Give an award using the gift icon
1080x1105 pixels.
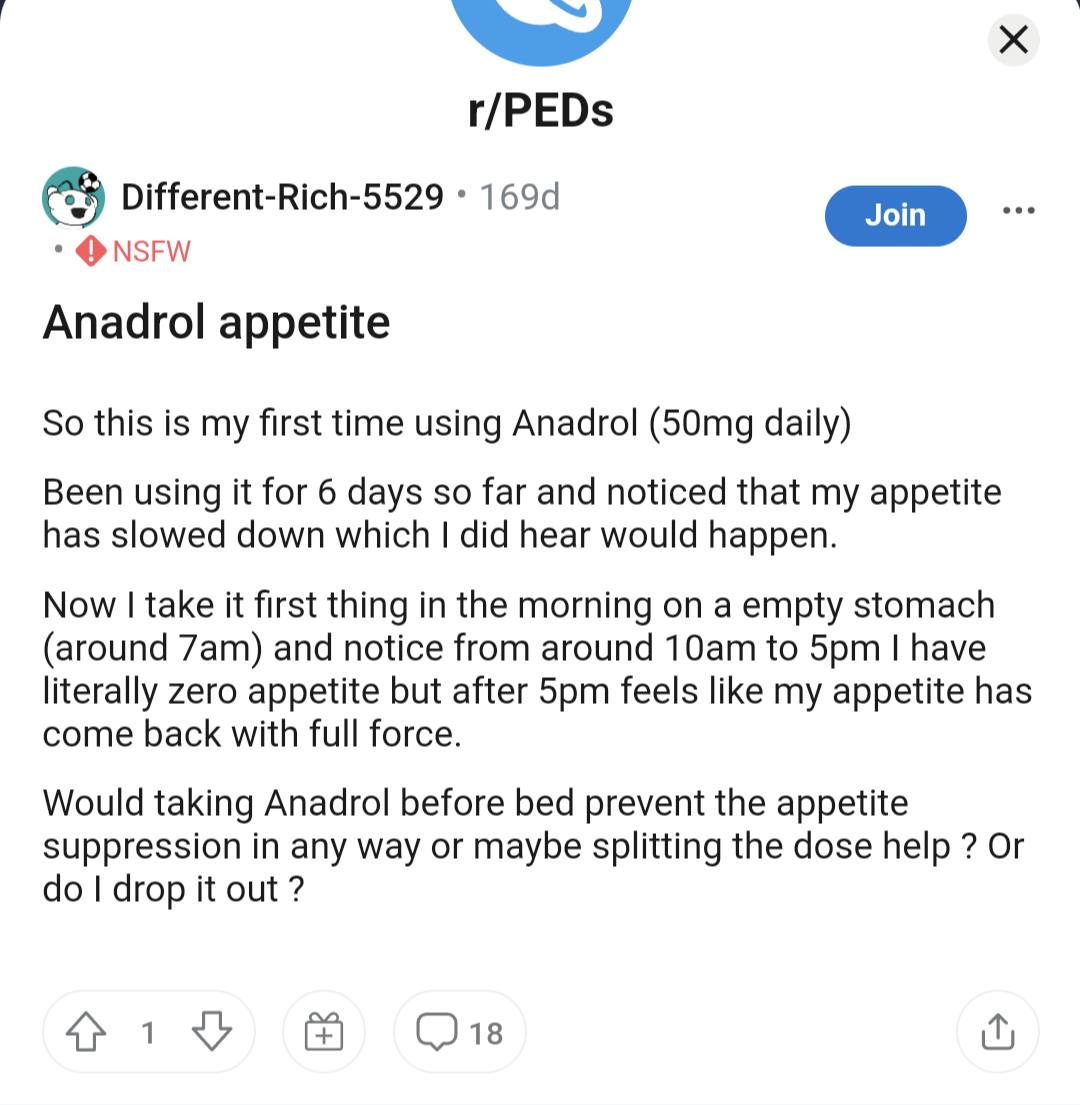[x=324, y=1031]
